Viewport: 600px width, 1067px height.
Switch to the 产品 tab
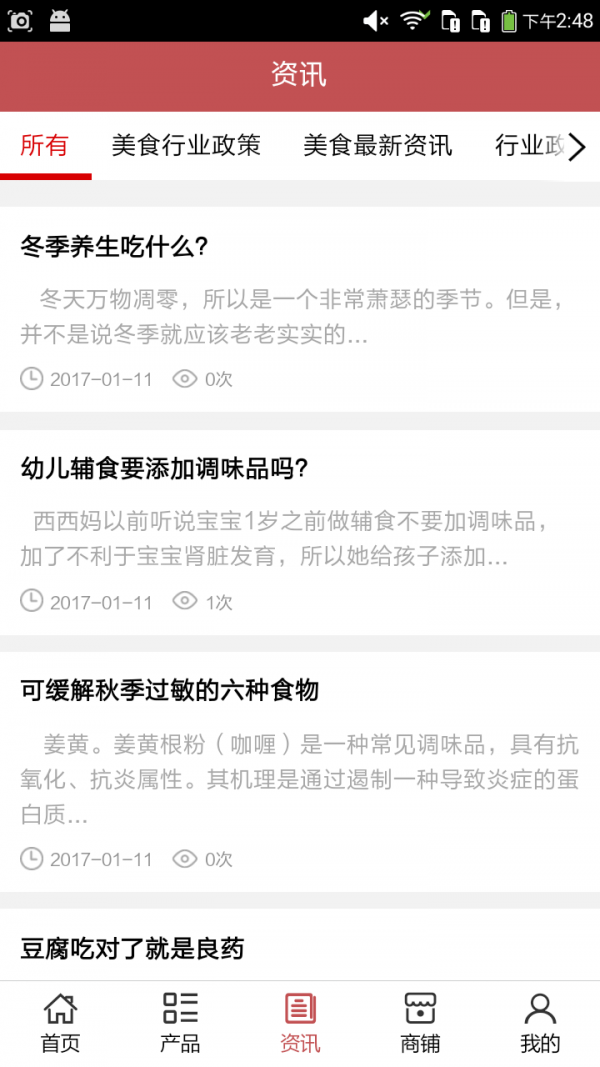tap(180, 1023)
